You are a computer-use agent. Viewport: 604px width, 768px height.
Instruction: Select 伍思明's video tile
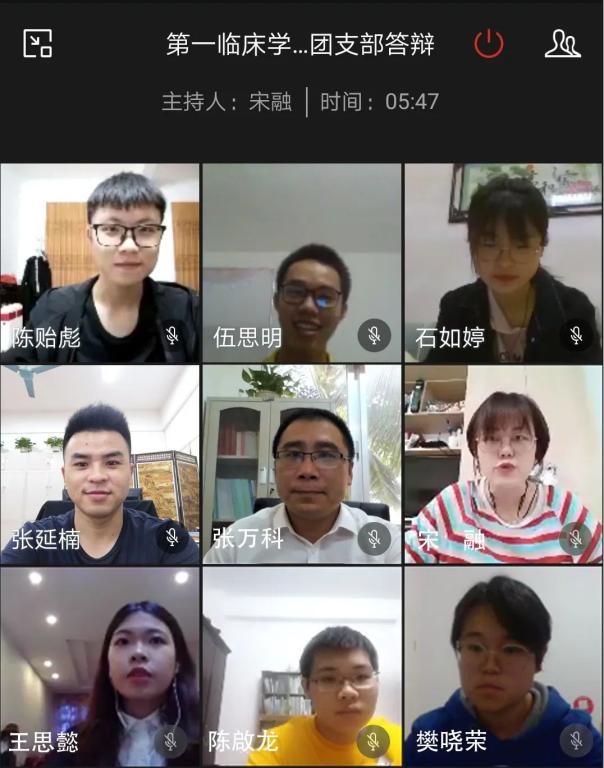pos(301,262)
